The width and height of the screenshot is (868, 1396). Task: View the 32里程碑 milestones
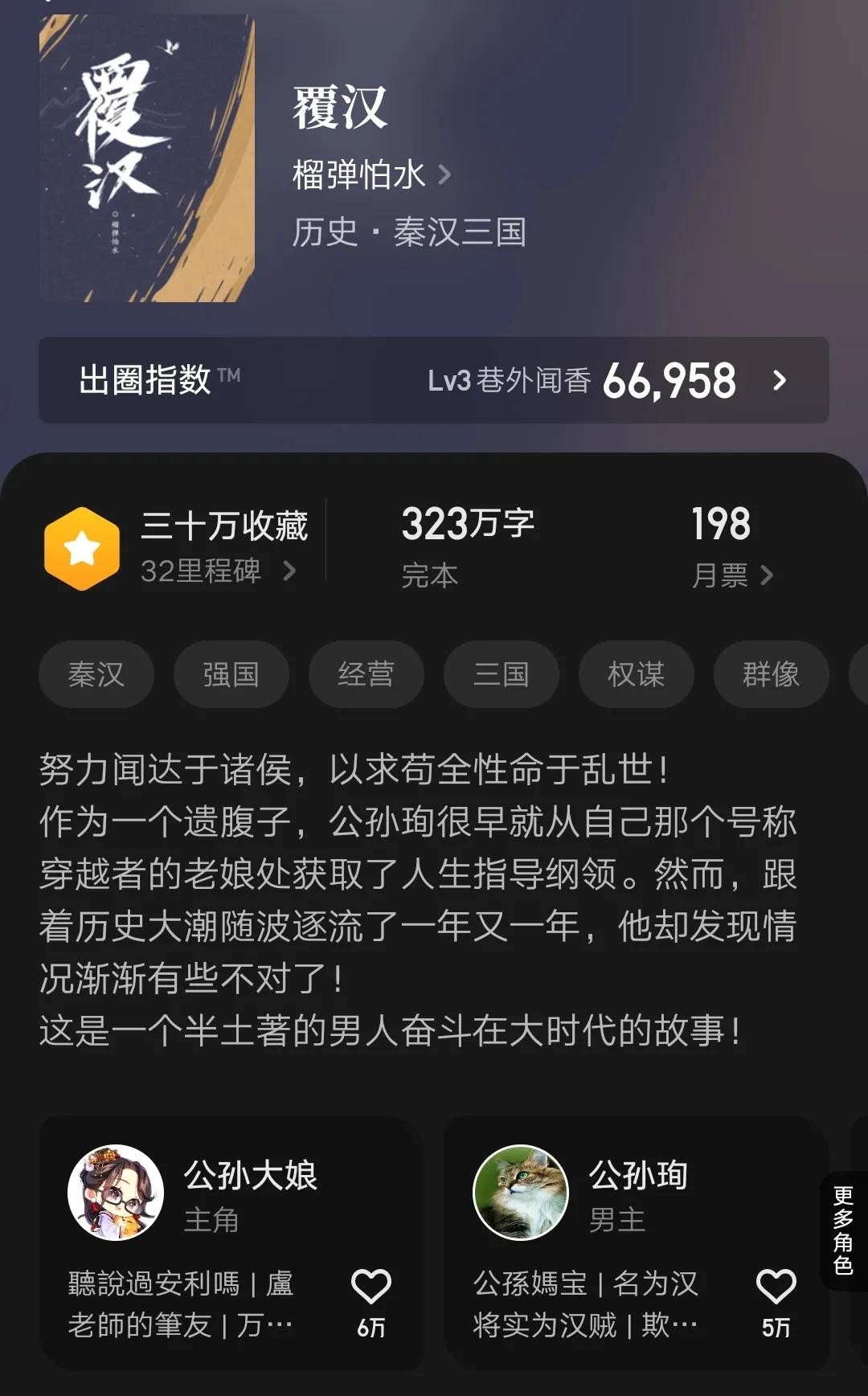pyautogui.click(x=217, y=571)
